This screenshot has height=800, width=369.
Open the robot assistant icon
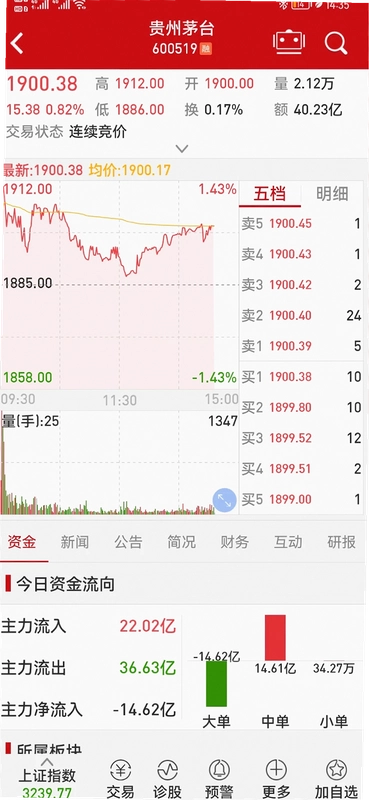coord(289,43)
